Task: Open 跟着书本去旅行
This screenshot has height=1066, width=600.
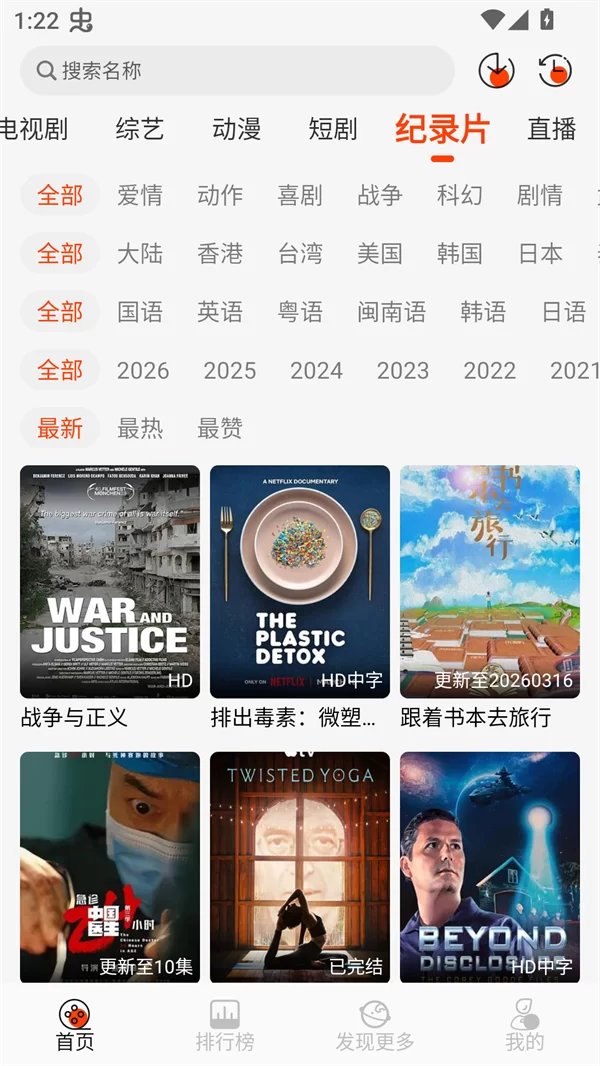Action: 490,582
